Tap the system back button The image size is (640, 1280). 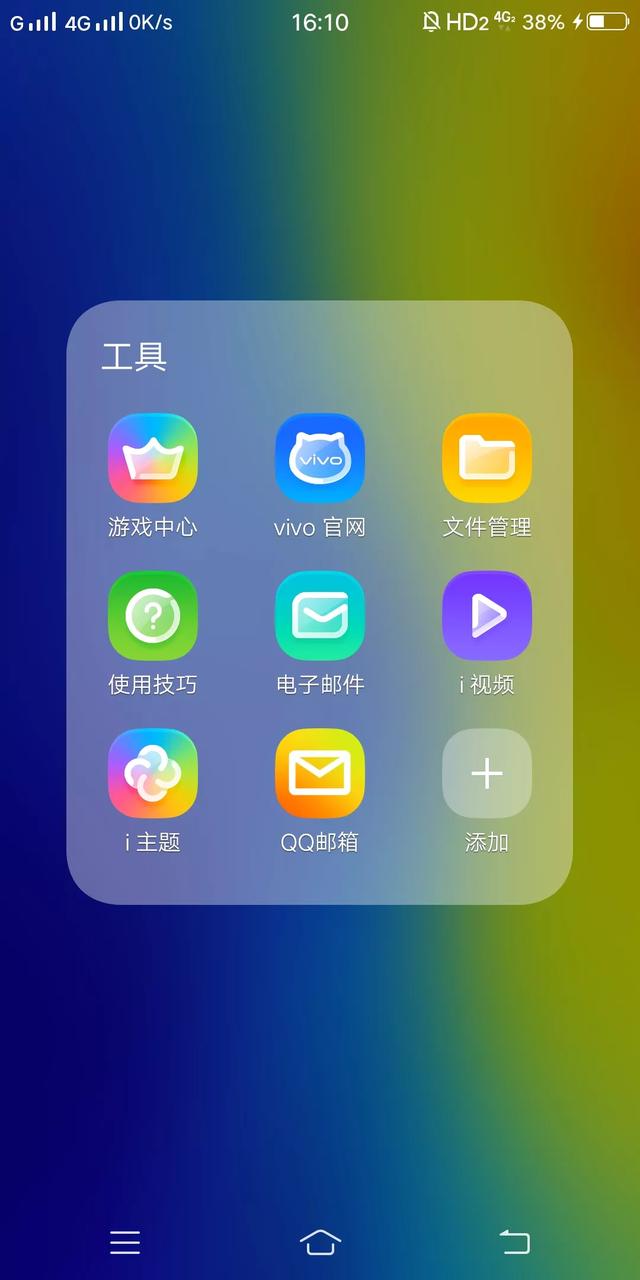tap(514, 1242)
